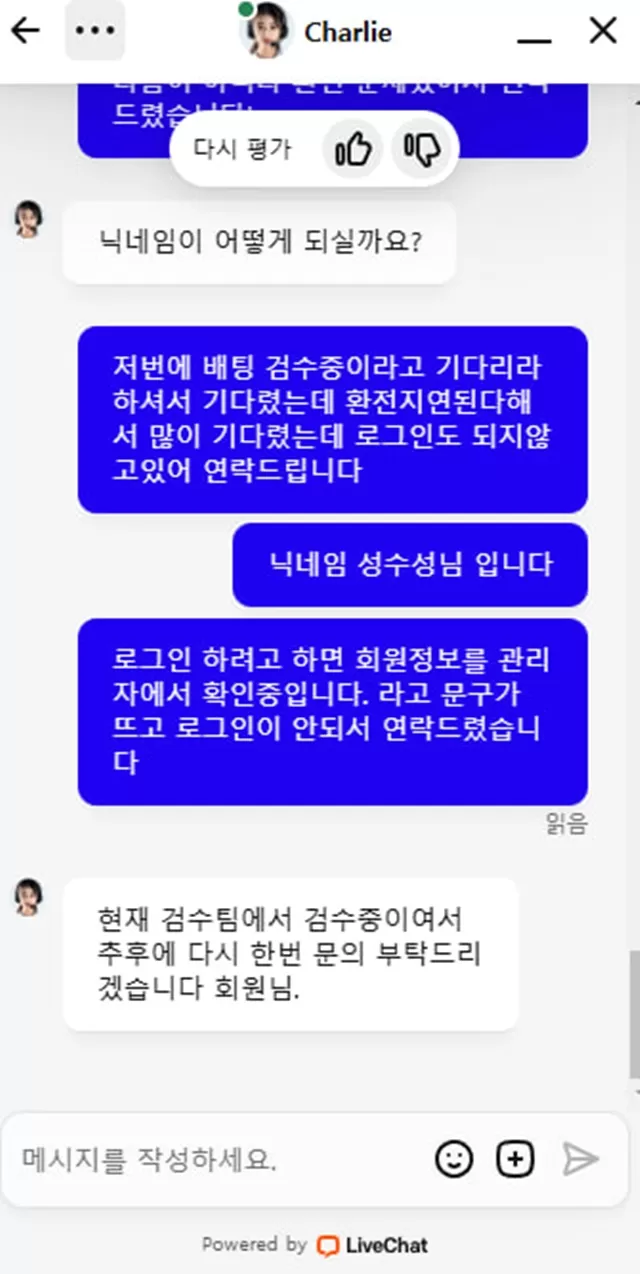The height and width of the screenshot is (1274, 640).
Task: Focus the message input field
Action: tap(220, 1160)
